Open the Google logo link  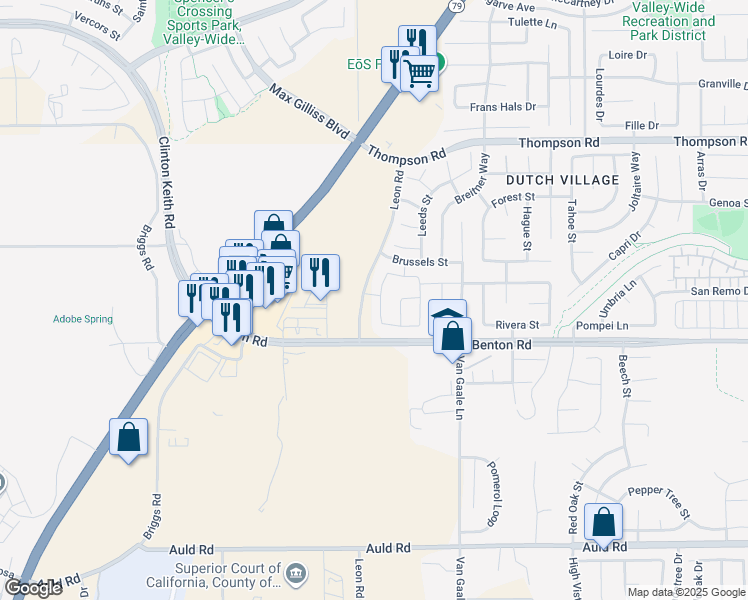tap(33, 588)
